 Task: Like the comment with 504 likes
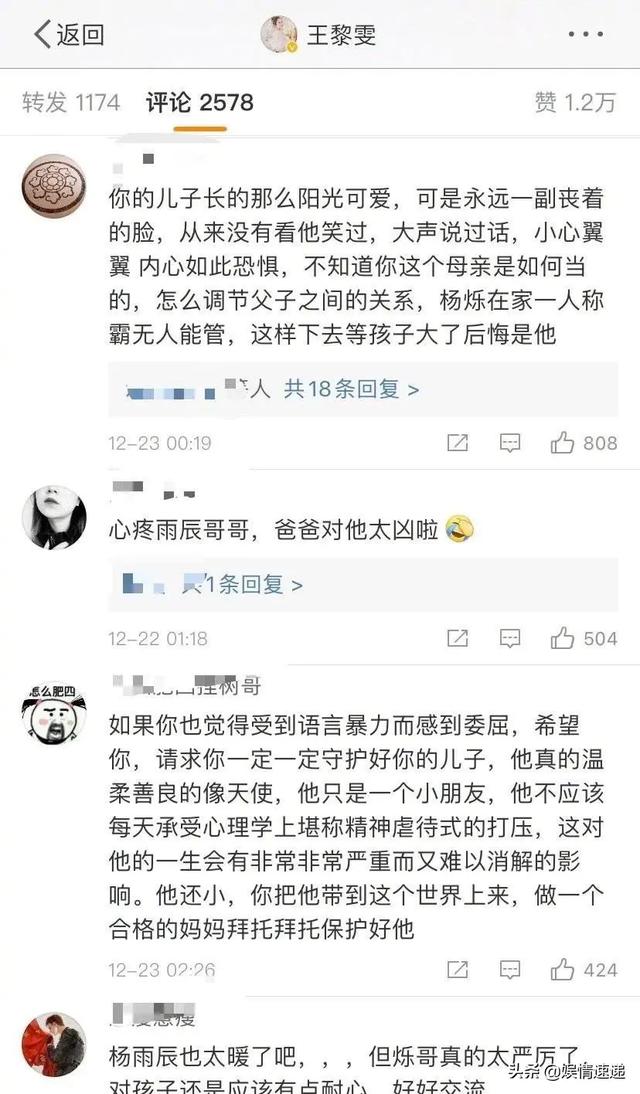(x=563, y=638)
